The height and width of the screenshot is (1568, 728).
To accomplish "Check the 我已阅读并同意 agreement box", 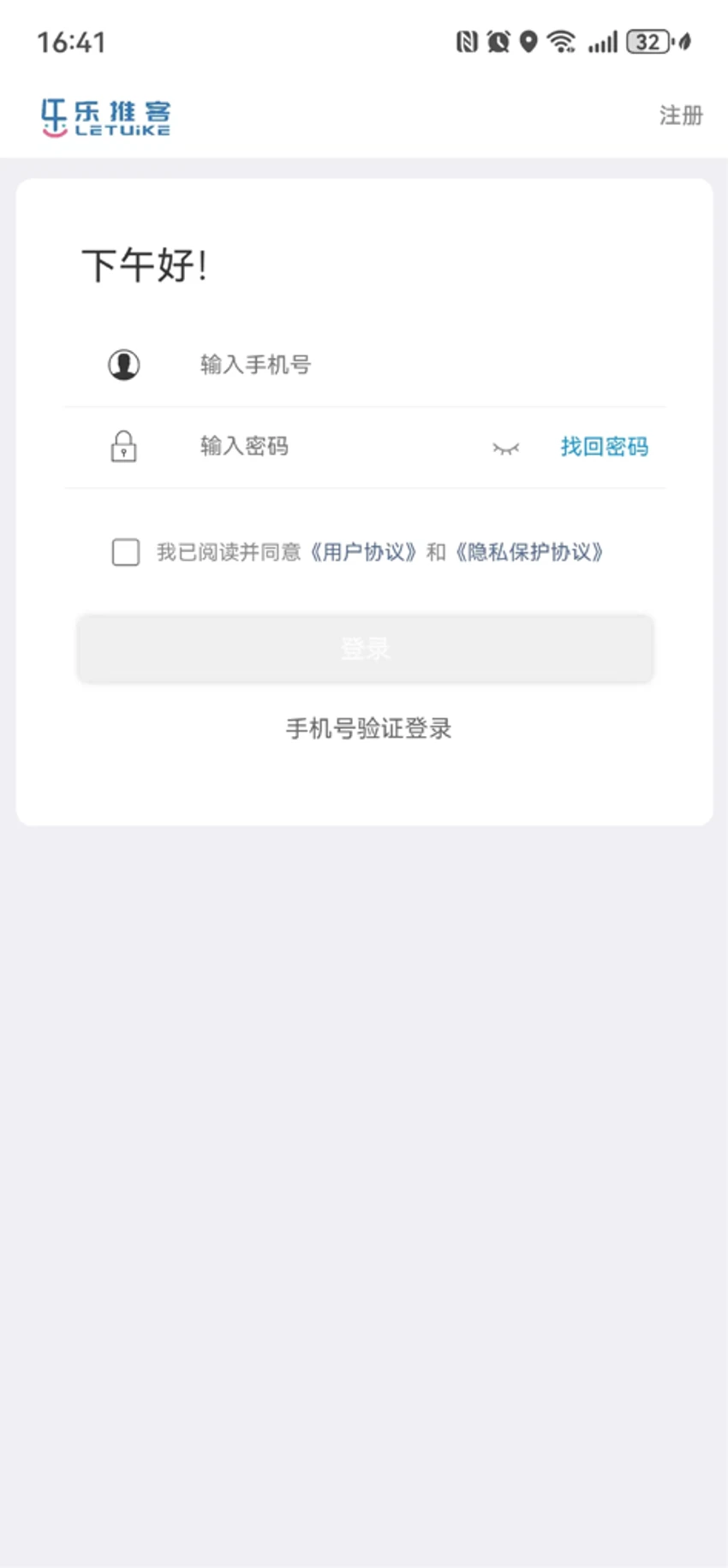I will pos(125,553).
